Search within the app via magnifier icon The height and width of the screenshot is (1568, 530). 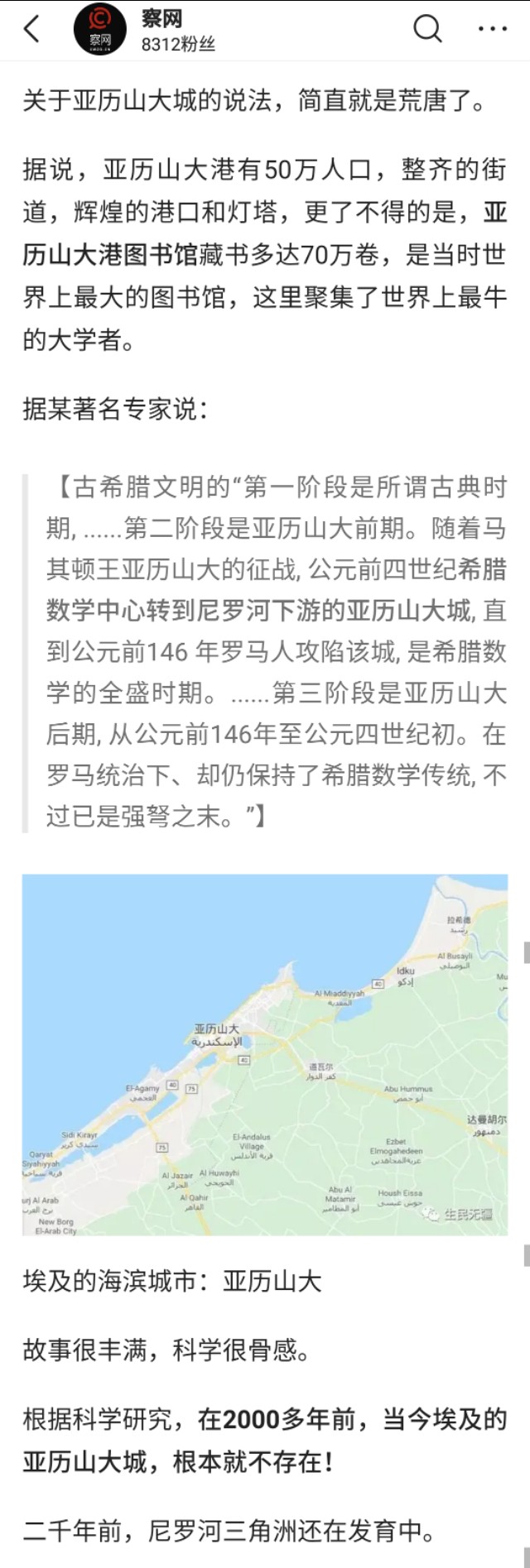(426, 29)
